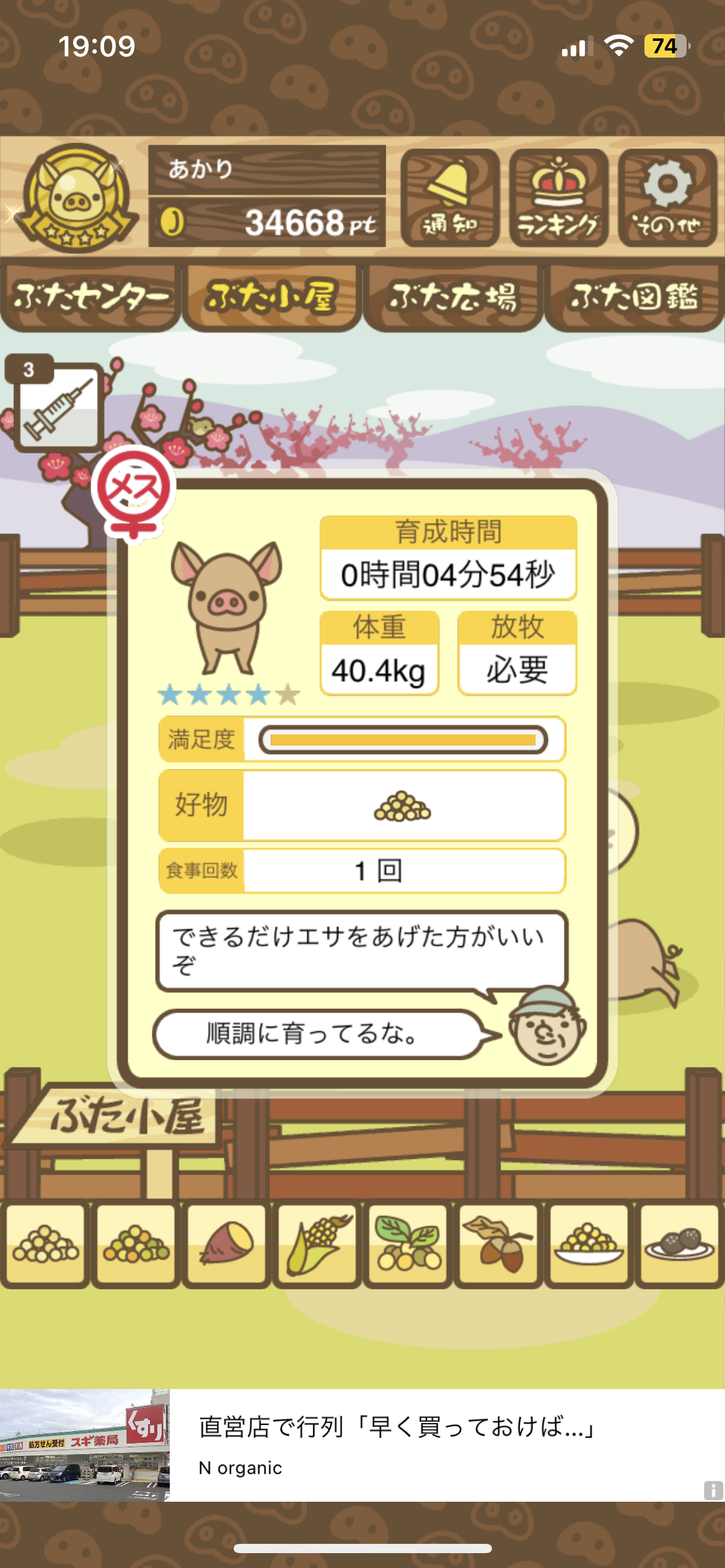The image size is (725, 1568).
Task: Tap the ad info icon
Action: [713, 1489]
